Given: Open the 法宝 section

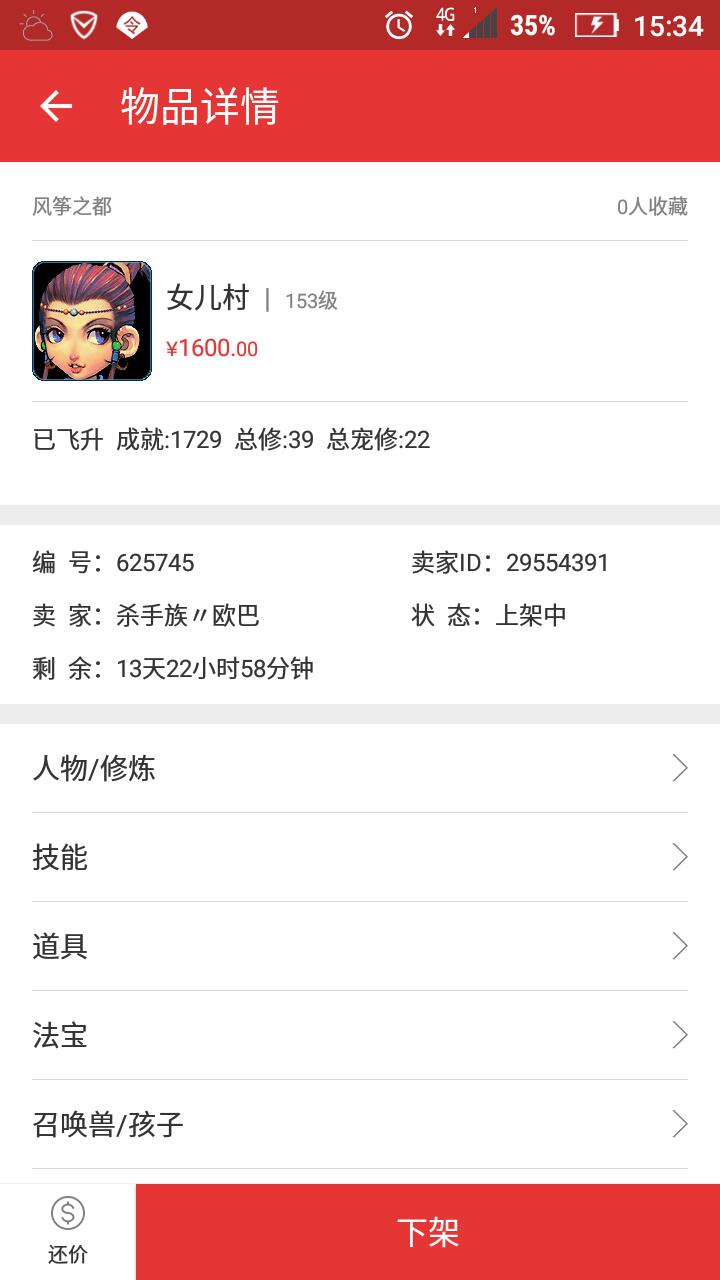Looking at the screenshot, I should 360,1035.
